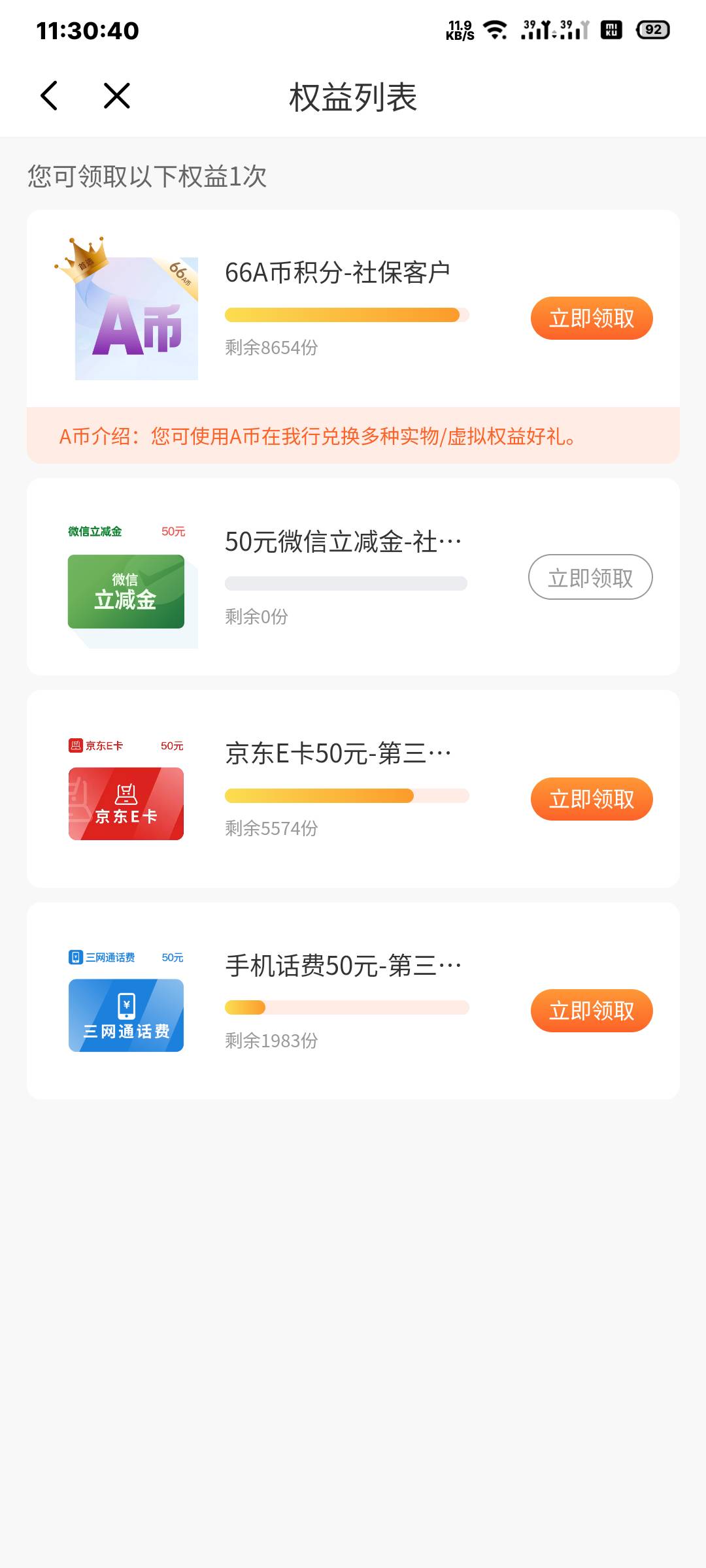Screen dimensions: 706x1568
Task: Claim the 京东E卡50元 benefit
Action: tap(592, 799)
